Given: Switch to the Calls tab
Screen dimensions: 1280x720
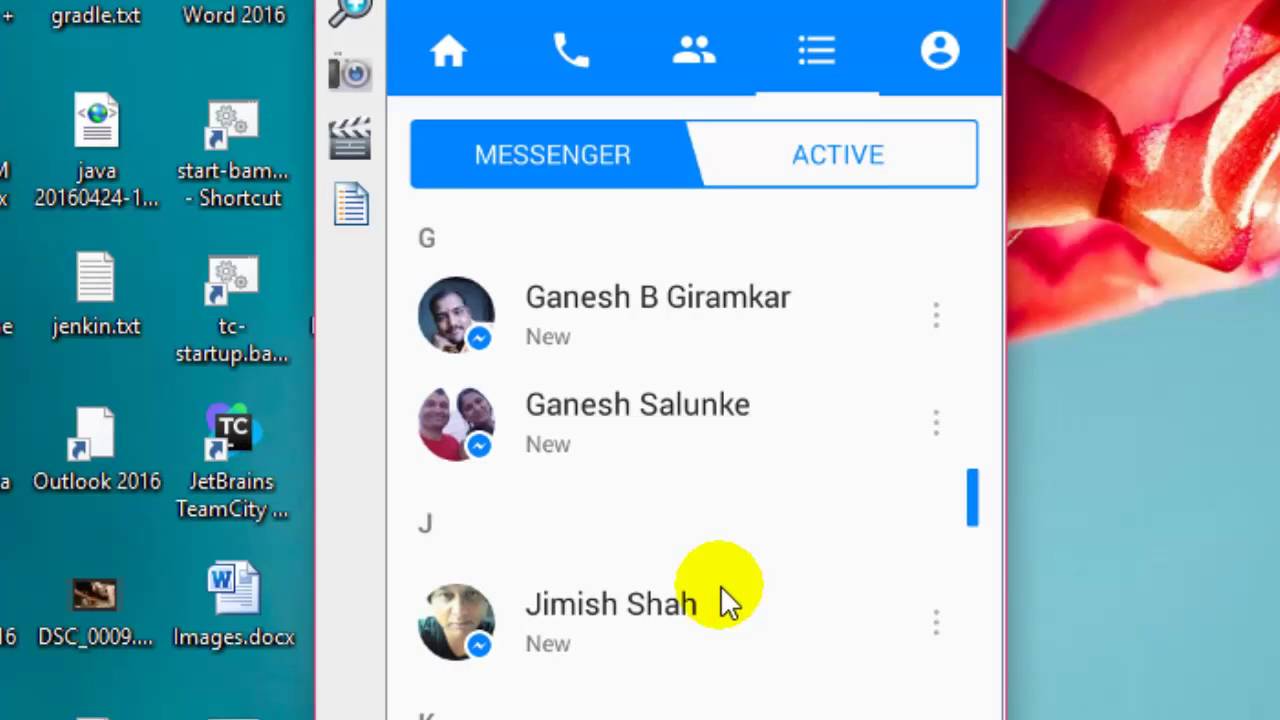Looking at the screenshot, I should (x=571, y=51).
